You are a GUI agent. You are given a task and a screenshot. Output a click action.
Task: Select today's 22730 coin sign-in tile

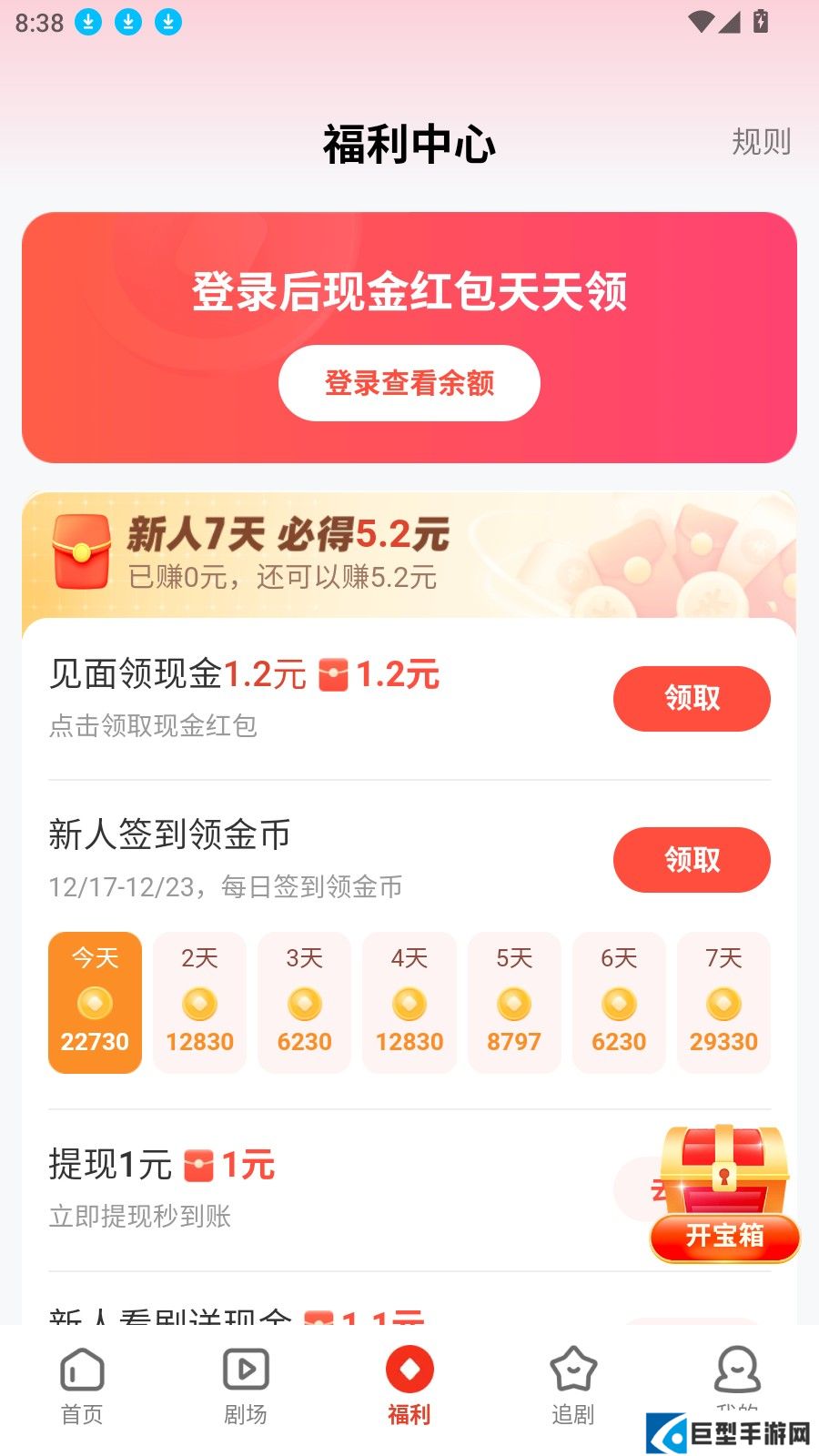tap(95, 1002)
